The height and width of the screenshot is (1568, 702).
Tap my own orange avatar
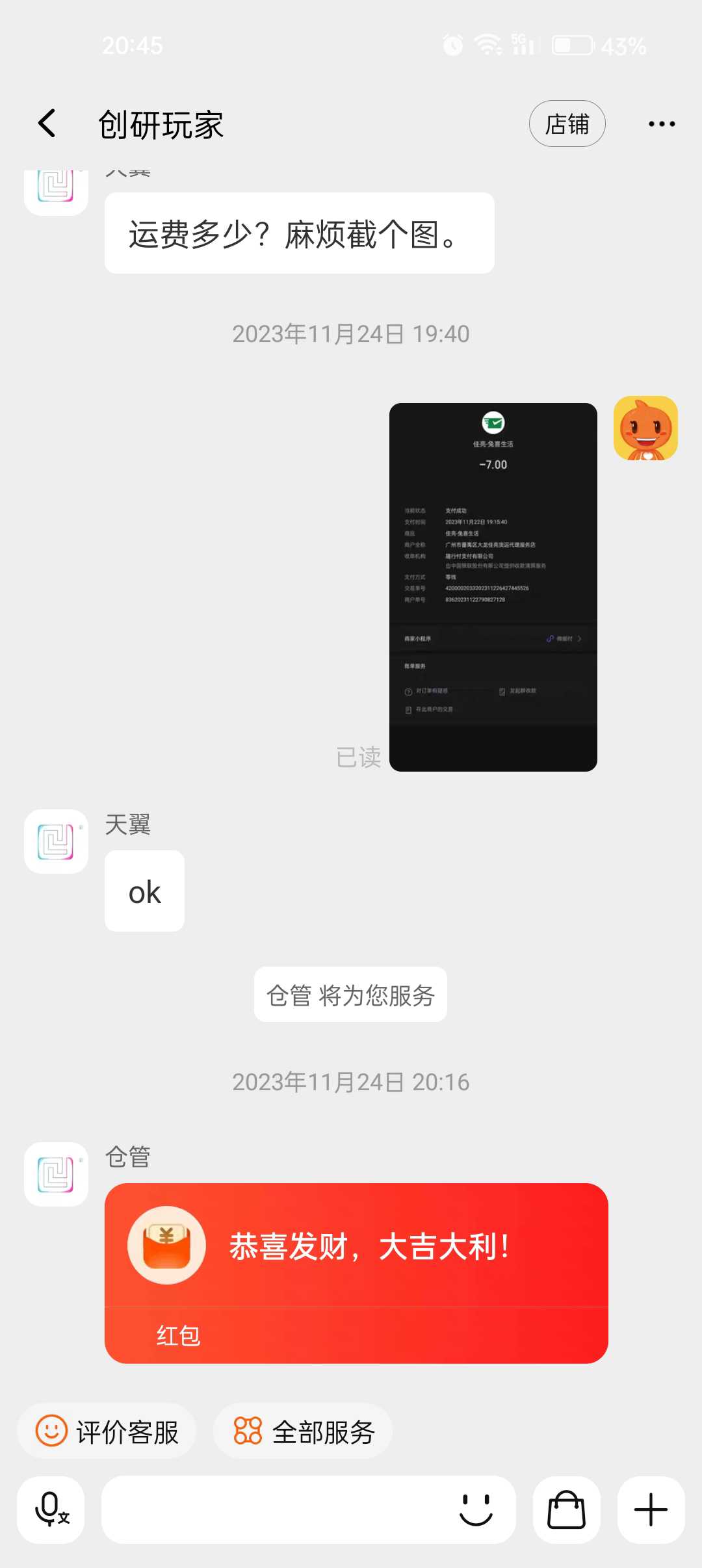[x=645, y=428]
